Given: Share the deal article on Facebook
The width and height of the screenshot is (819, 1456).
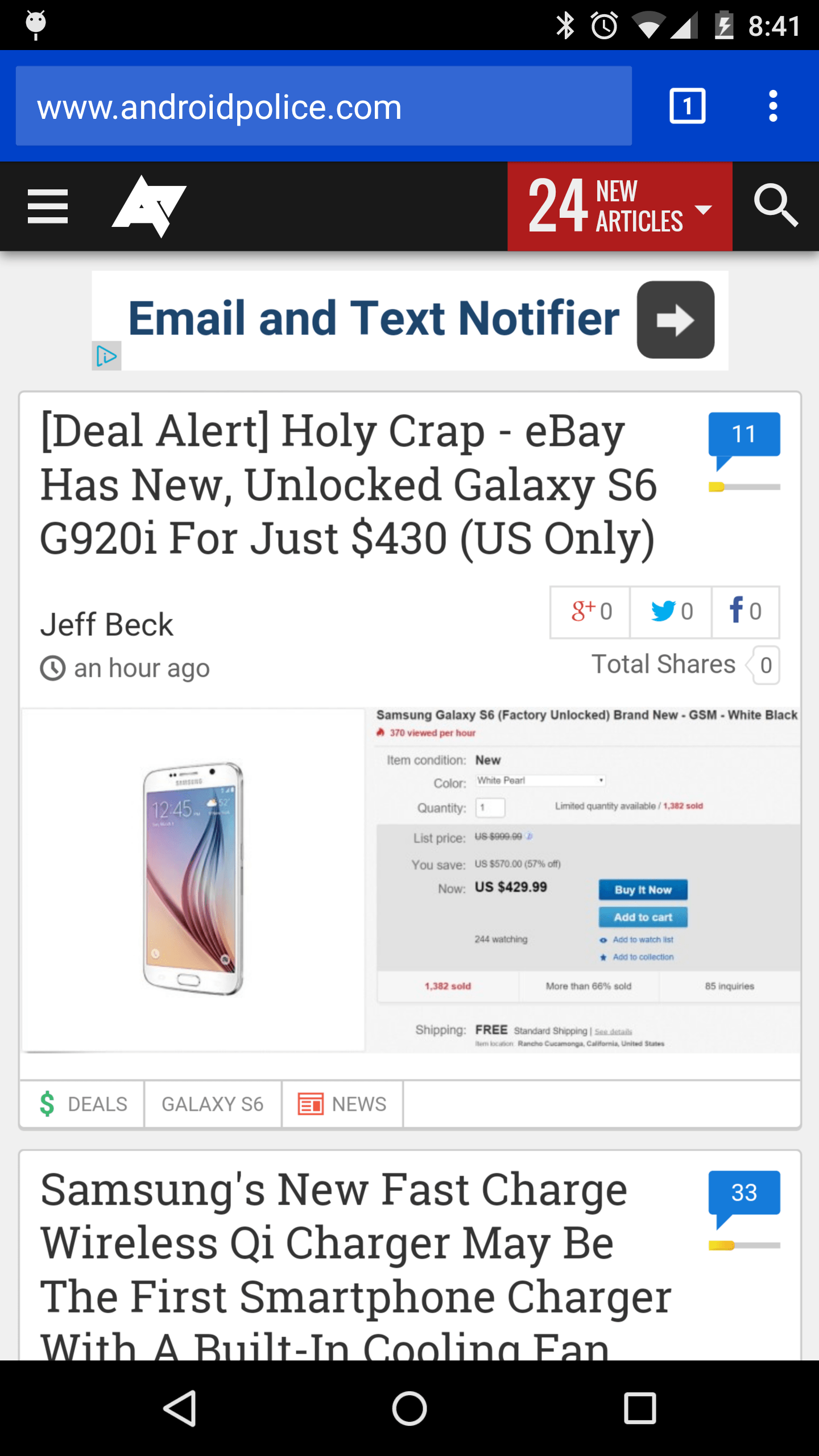Looking at the screenshot, I should point(745,611).
